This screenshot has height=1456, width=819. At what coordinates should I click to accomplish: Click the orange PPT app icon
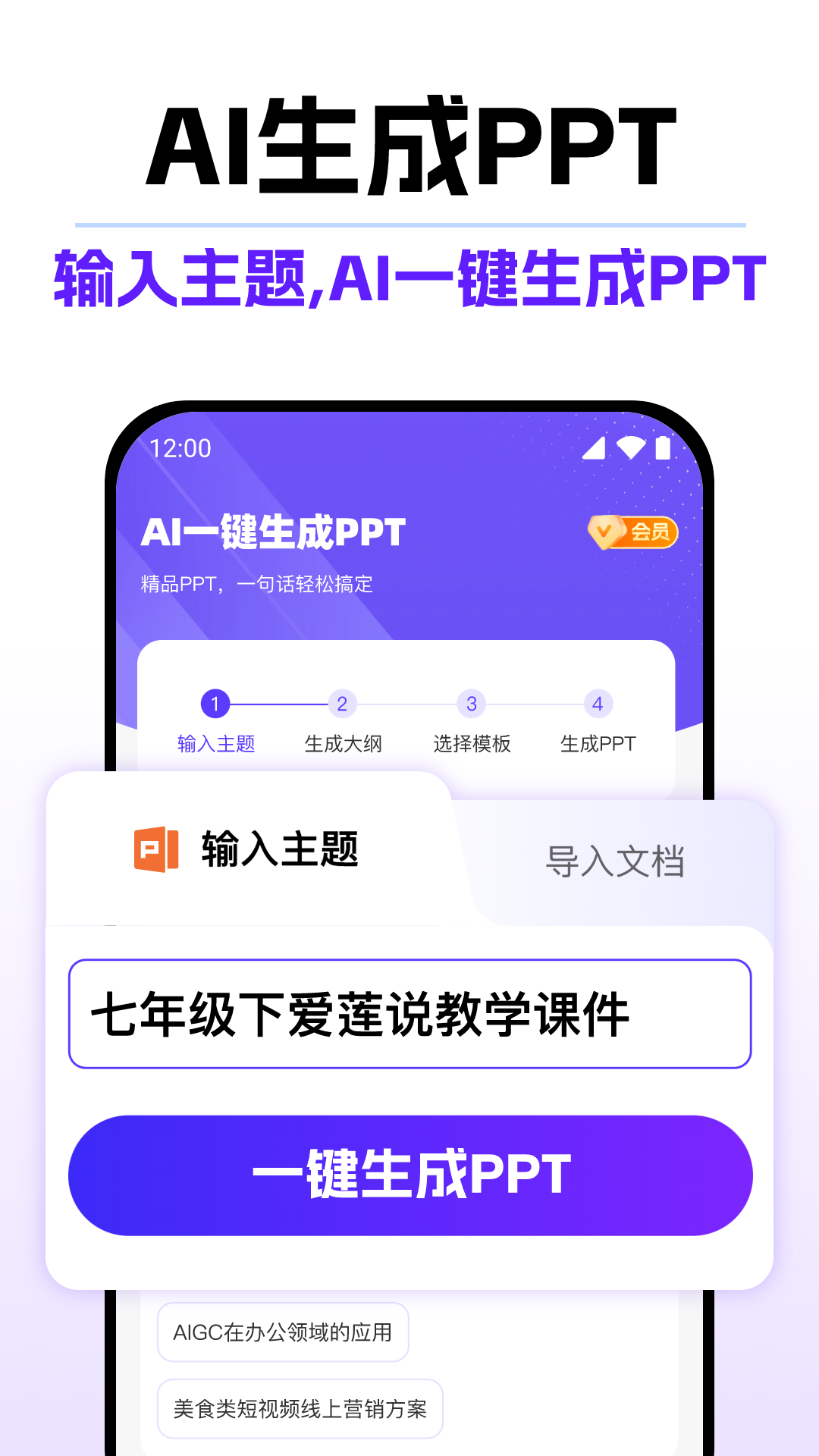157,849
